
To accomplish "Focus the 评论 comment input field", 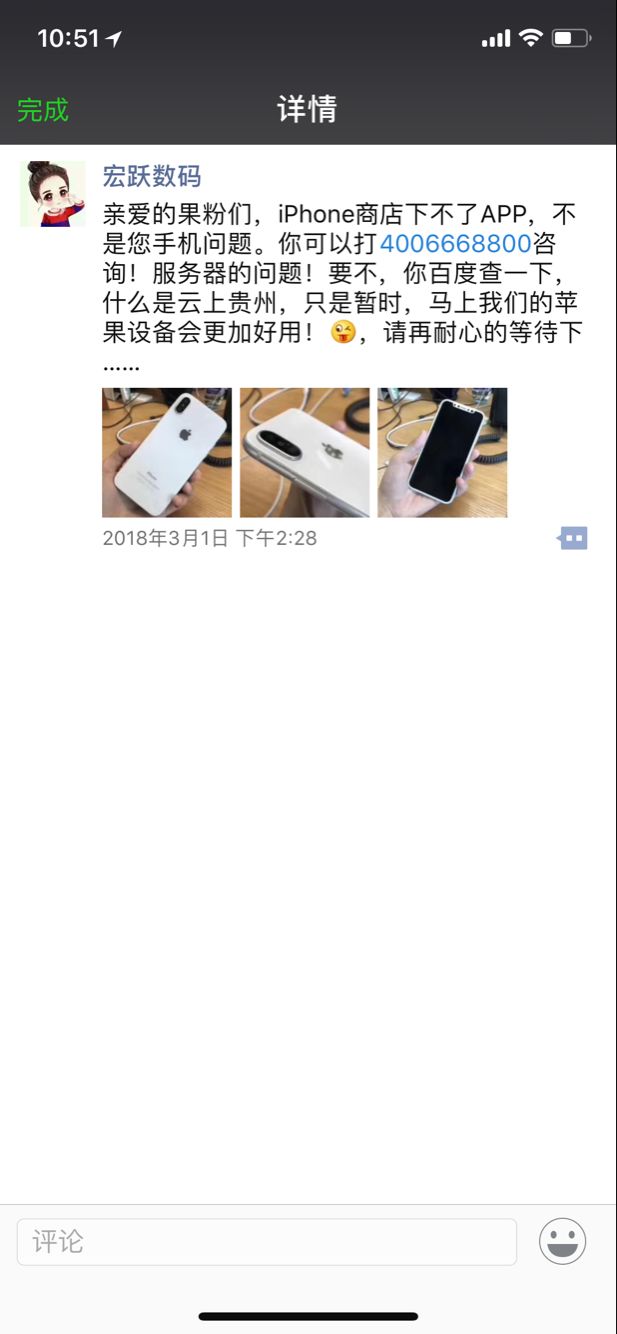I will (266, 1242).
